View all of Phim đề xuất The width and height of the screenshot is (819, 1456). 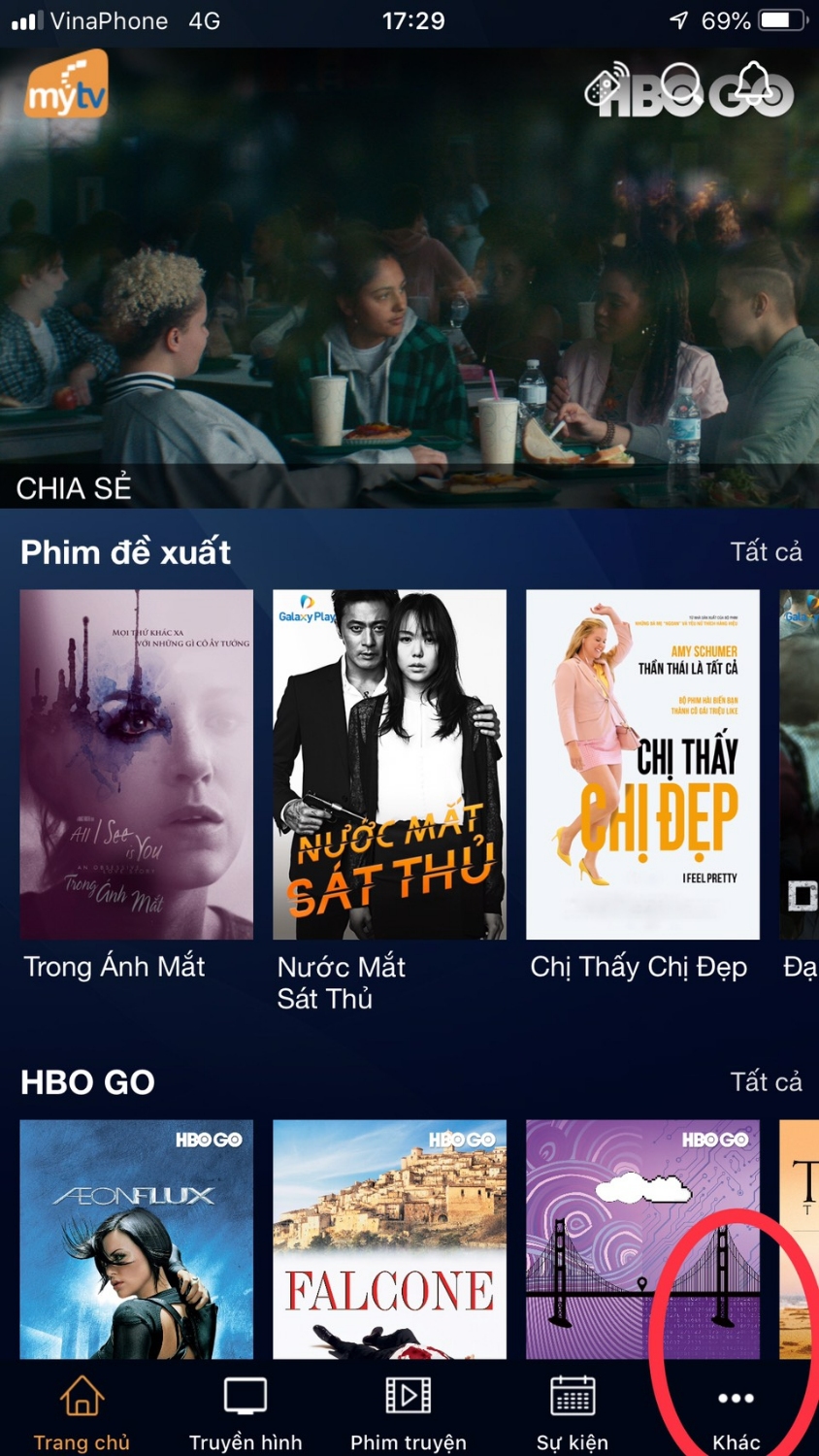click(766, 551)
